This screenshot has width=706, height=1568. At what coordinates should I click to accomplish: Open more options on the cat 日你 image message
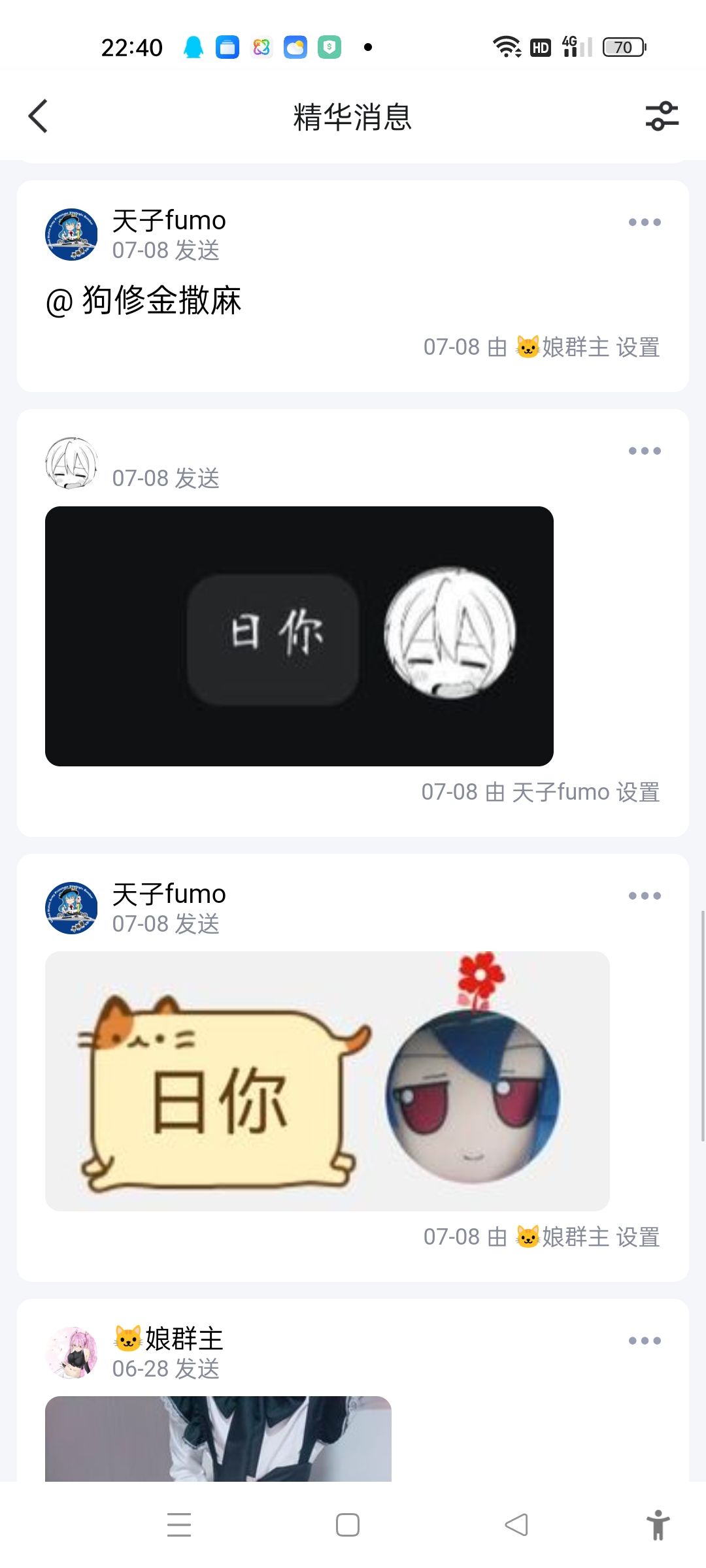pos(645,896)
